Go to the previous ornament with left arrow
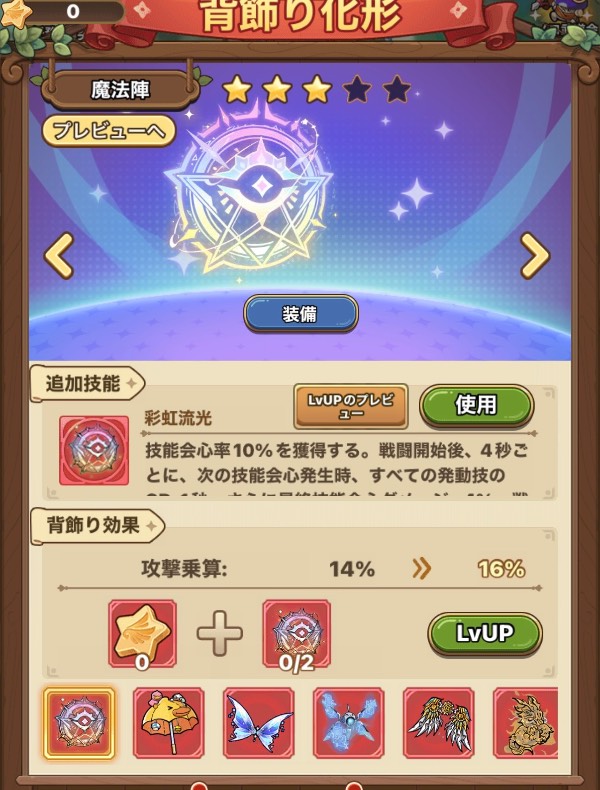This screenshot has height=790, width=600. 60,257
